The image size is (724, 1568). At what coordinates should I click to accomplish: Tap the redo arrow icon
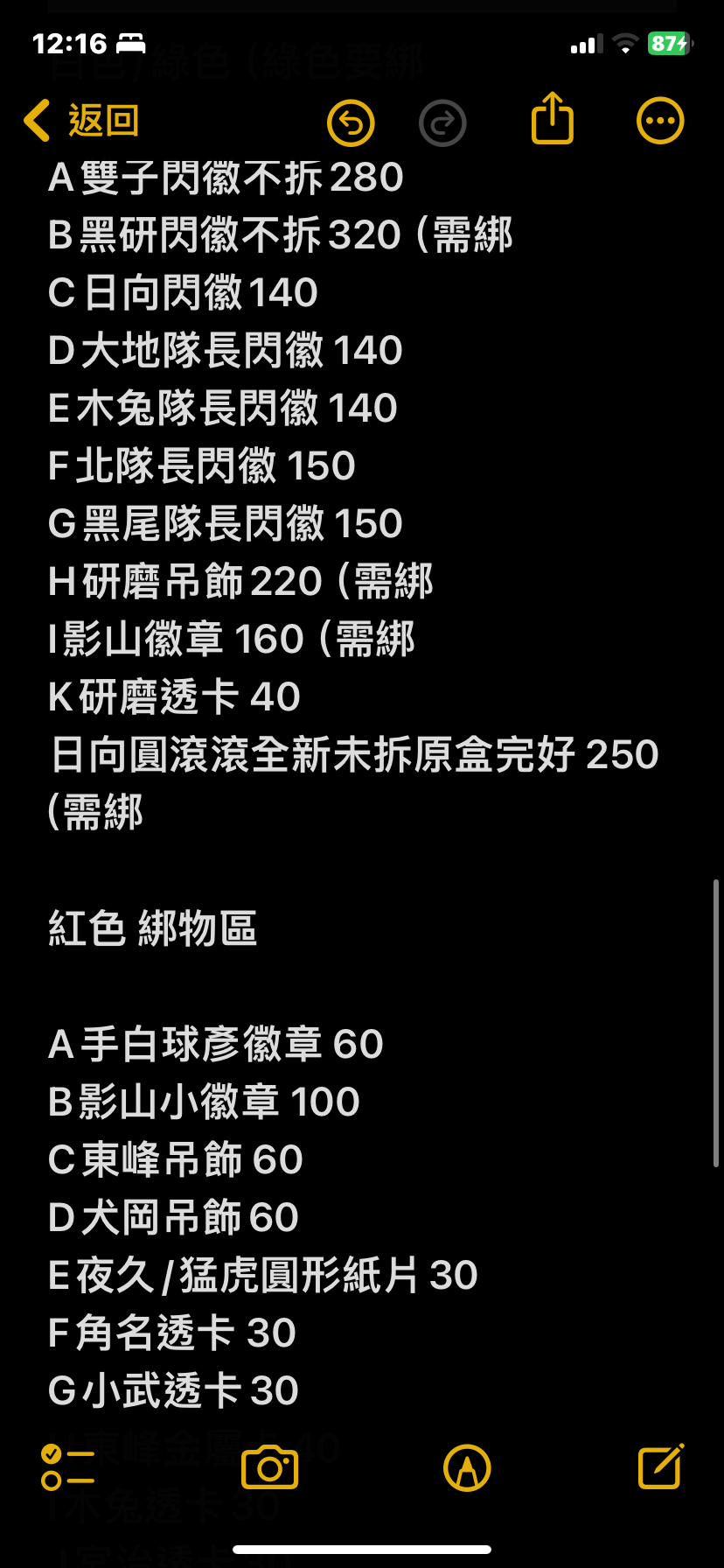point(442,122)
